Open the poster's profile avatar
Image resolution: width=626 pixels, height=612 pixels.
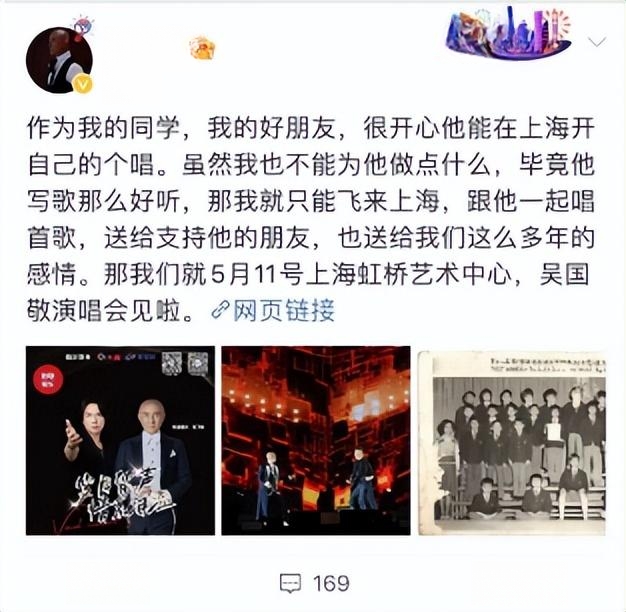pos(58,60)
